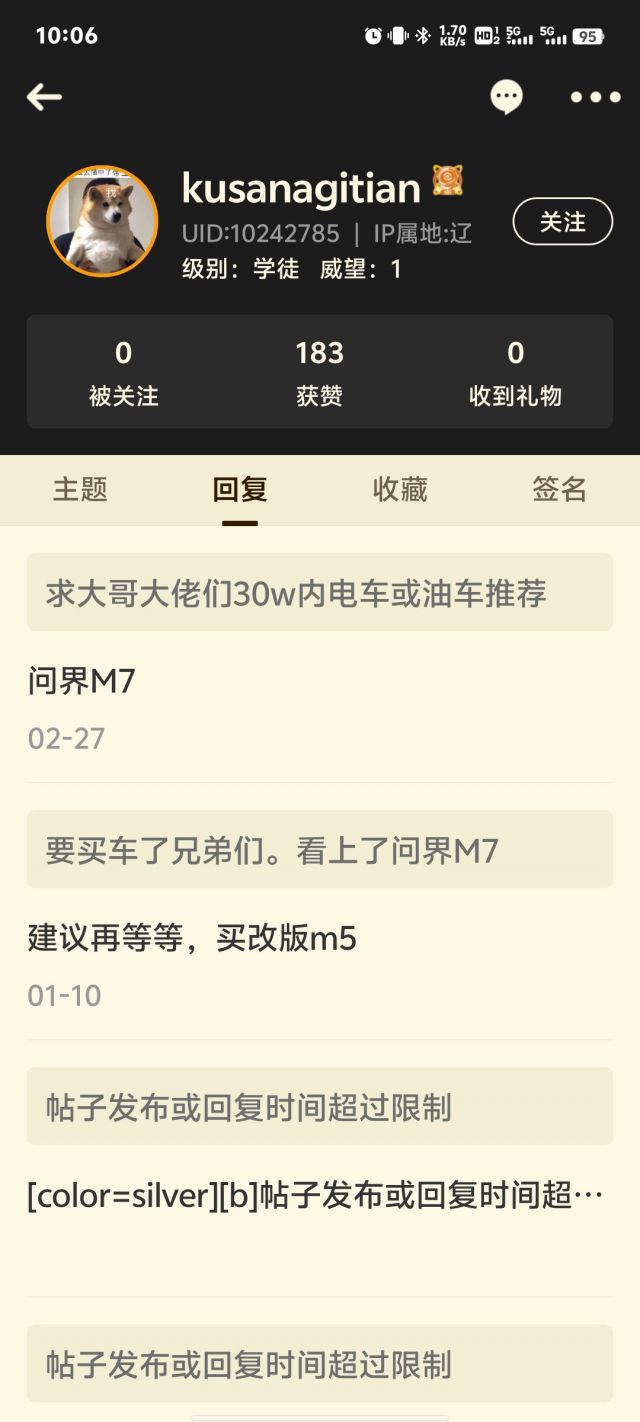Open the 签名 tab
Screen dimensions: 640x1422
tap(559, 490)
